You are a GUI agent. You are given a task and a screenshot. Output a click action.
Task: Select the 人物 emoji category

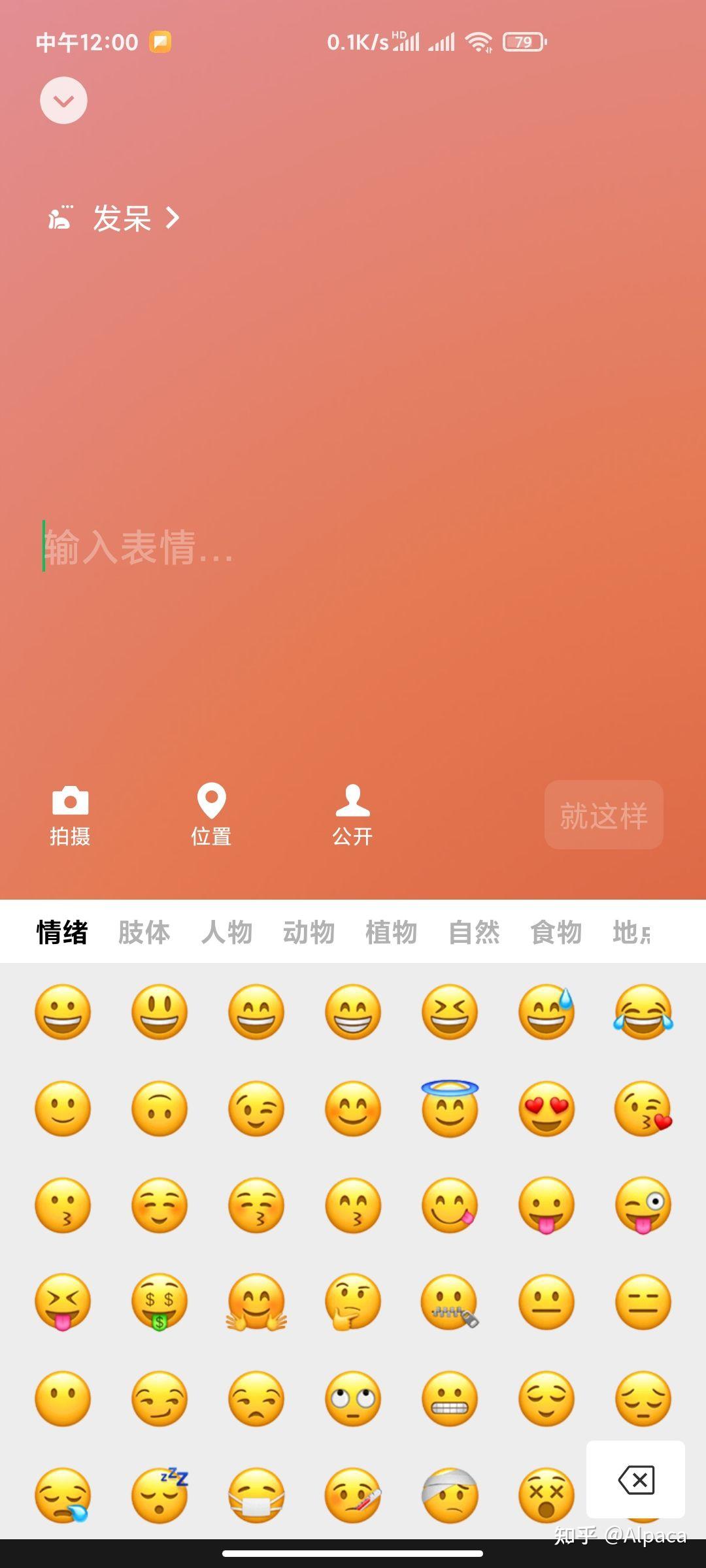coord(227,932)
